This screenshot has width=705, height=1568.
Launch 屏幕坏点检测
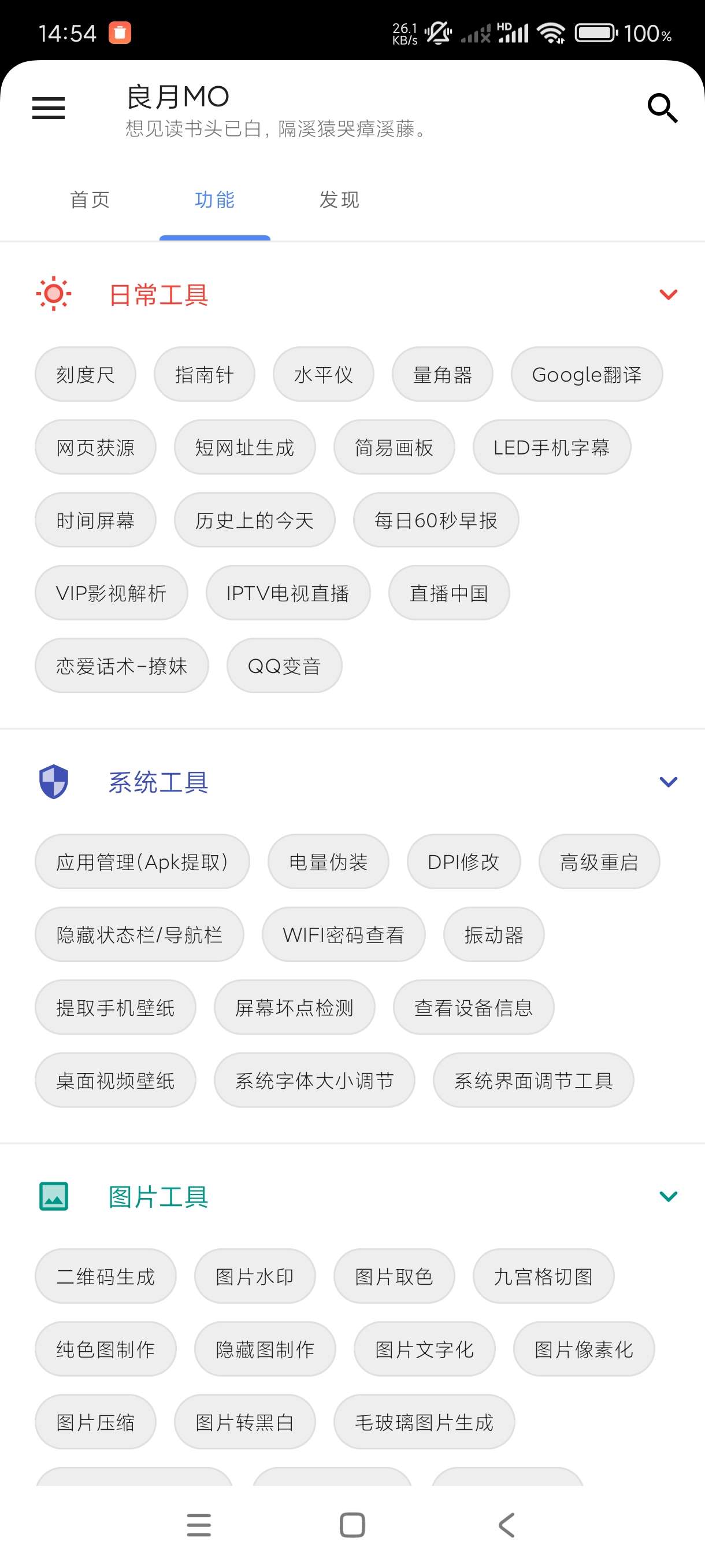pos(294,1008)
